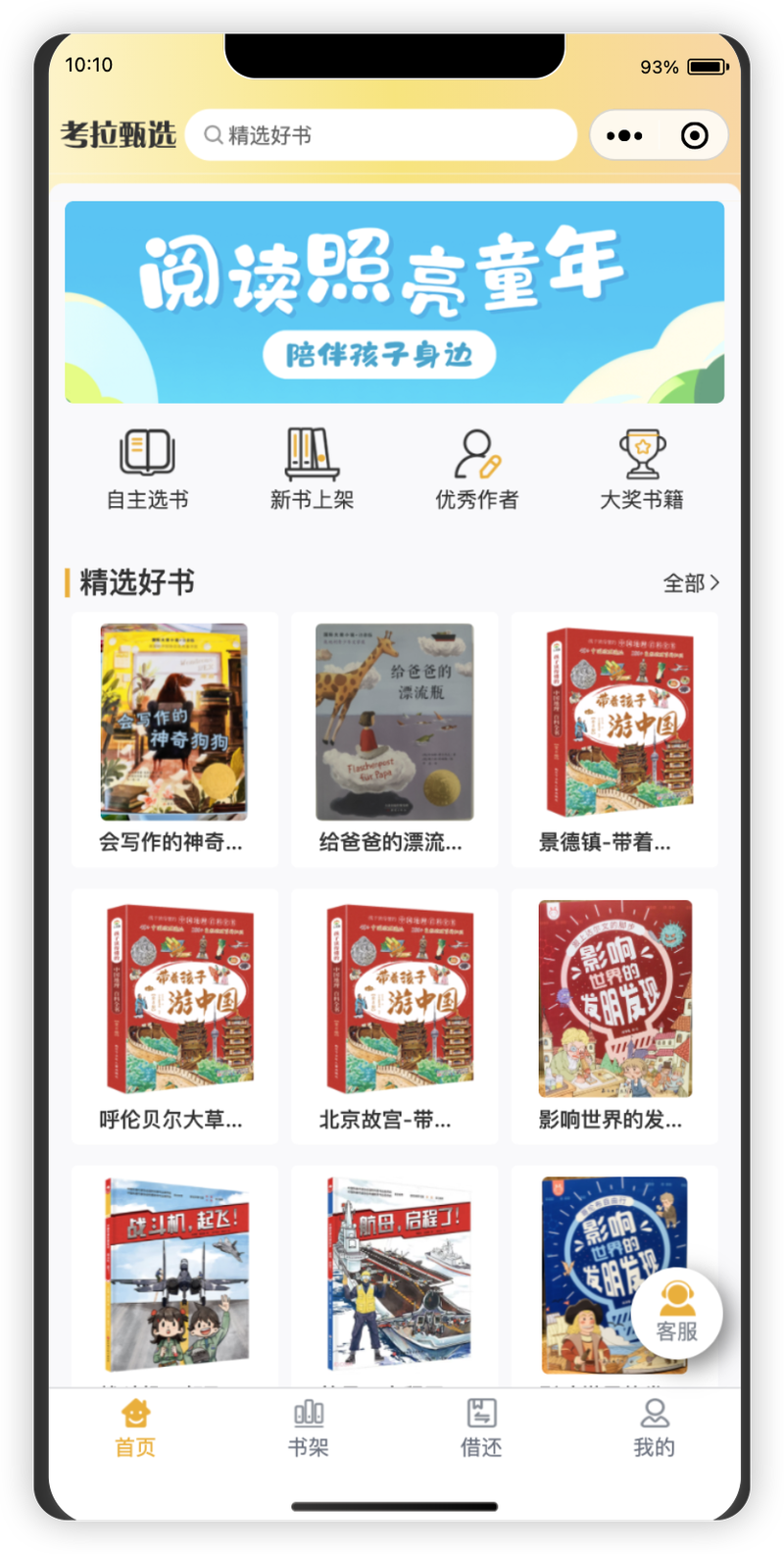Open the 呼伦贝尔大草原 book card
Screen dimensions: 784x1554
174,1016
